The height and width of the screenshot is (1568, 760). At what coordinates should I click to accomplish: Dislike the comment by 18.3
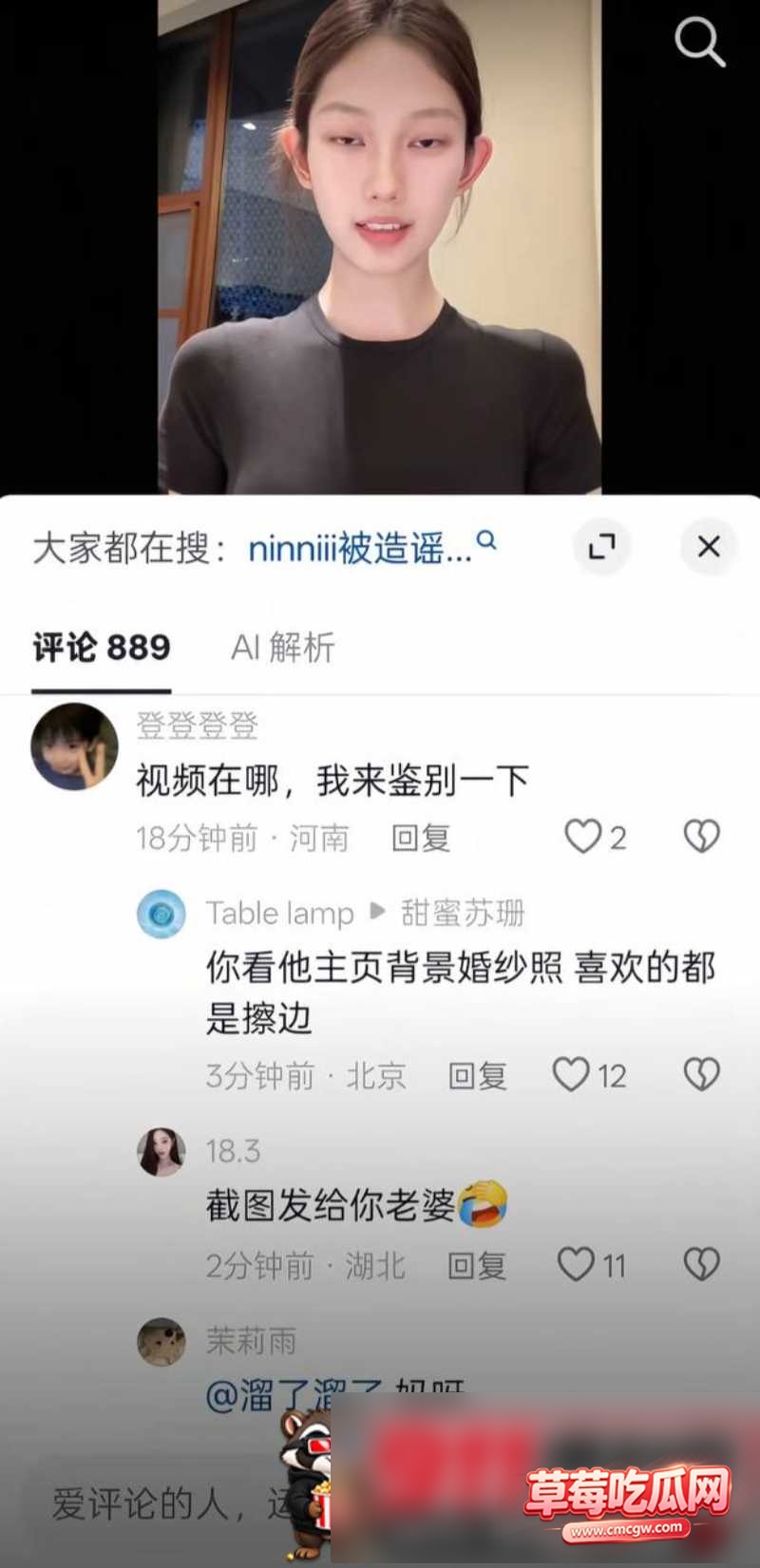point(702,1265)
